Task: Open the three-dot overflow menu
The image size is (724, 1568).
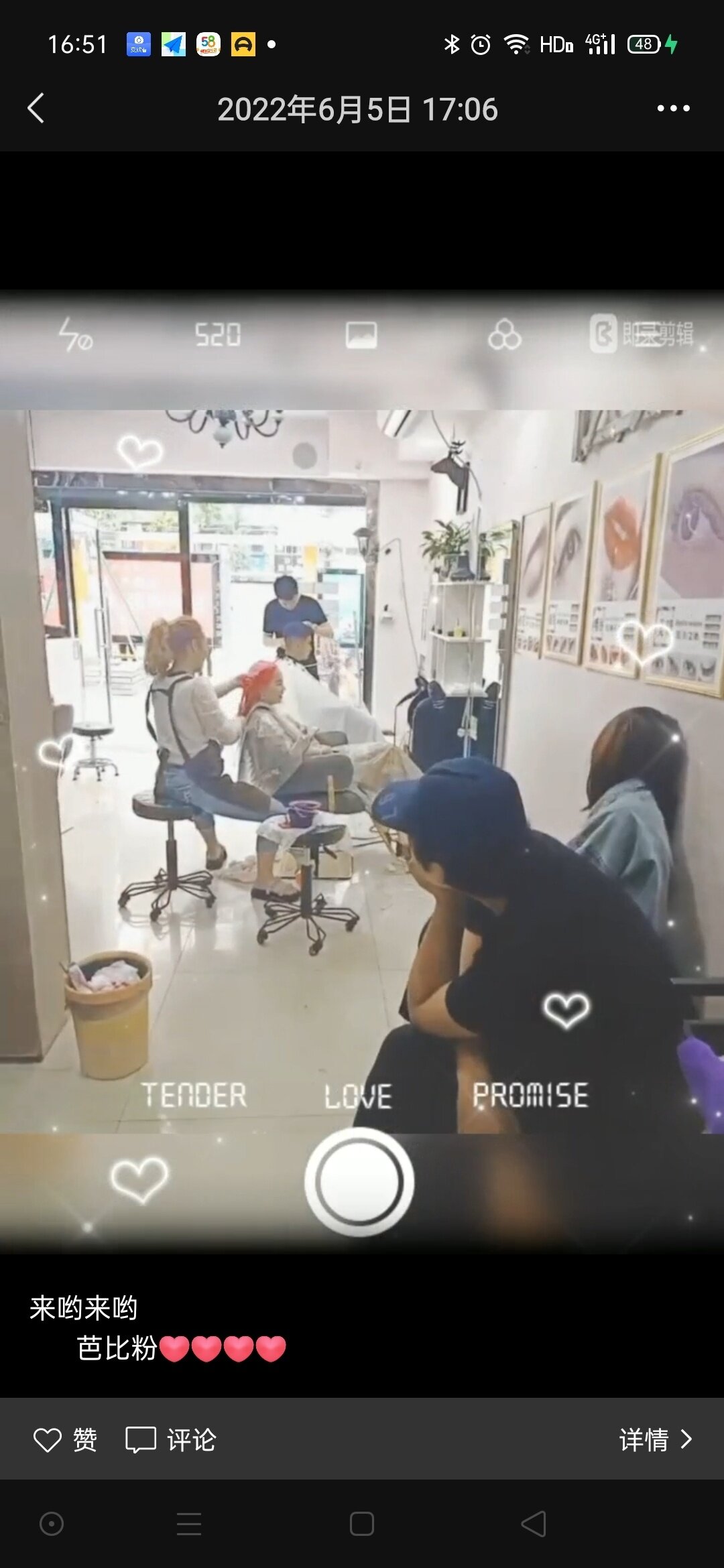Action: 673,109
